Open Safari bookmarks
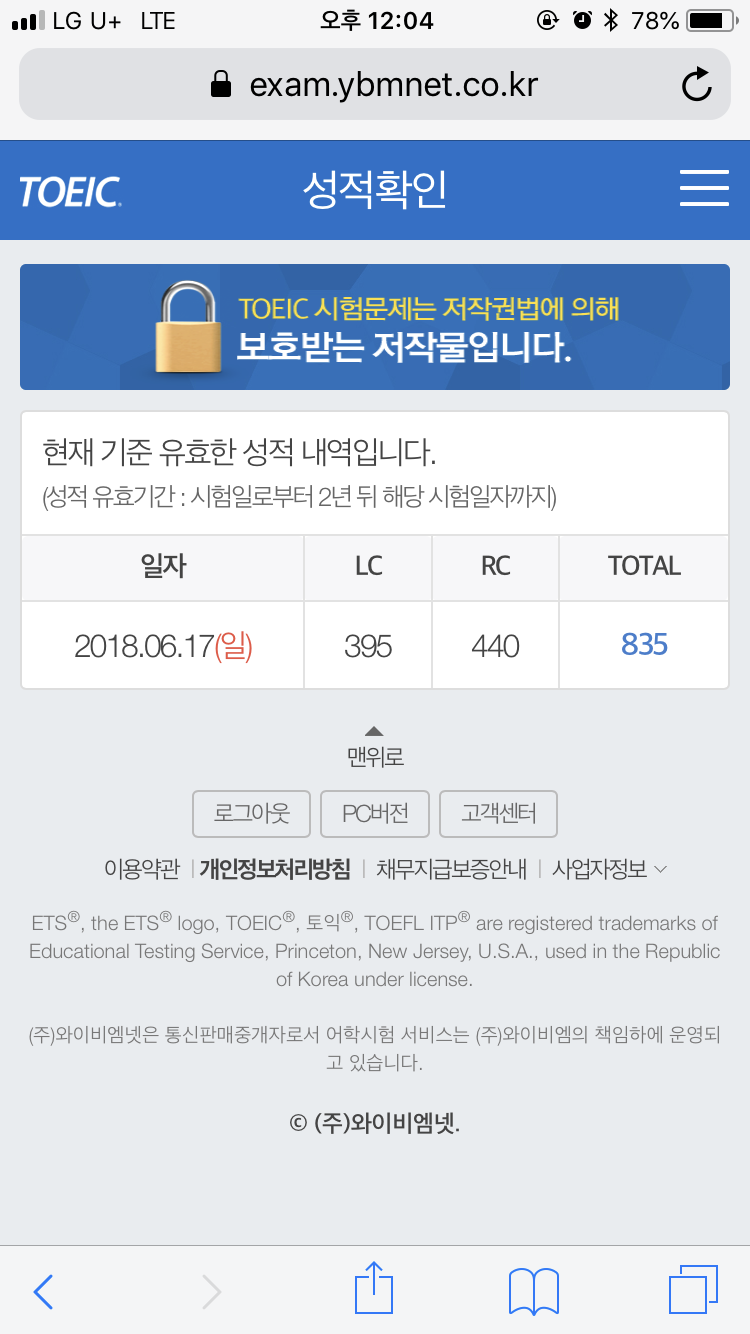Screen dimensions: 750x1334 click(533, 1291)
